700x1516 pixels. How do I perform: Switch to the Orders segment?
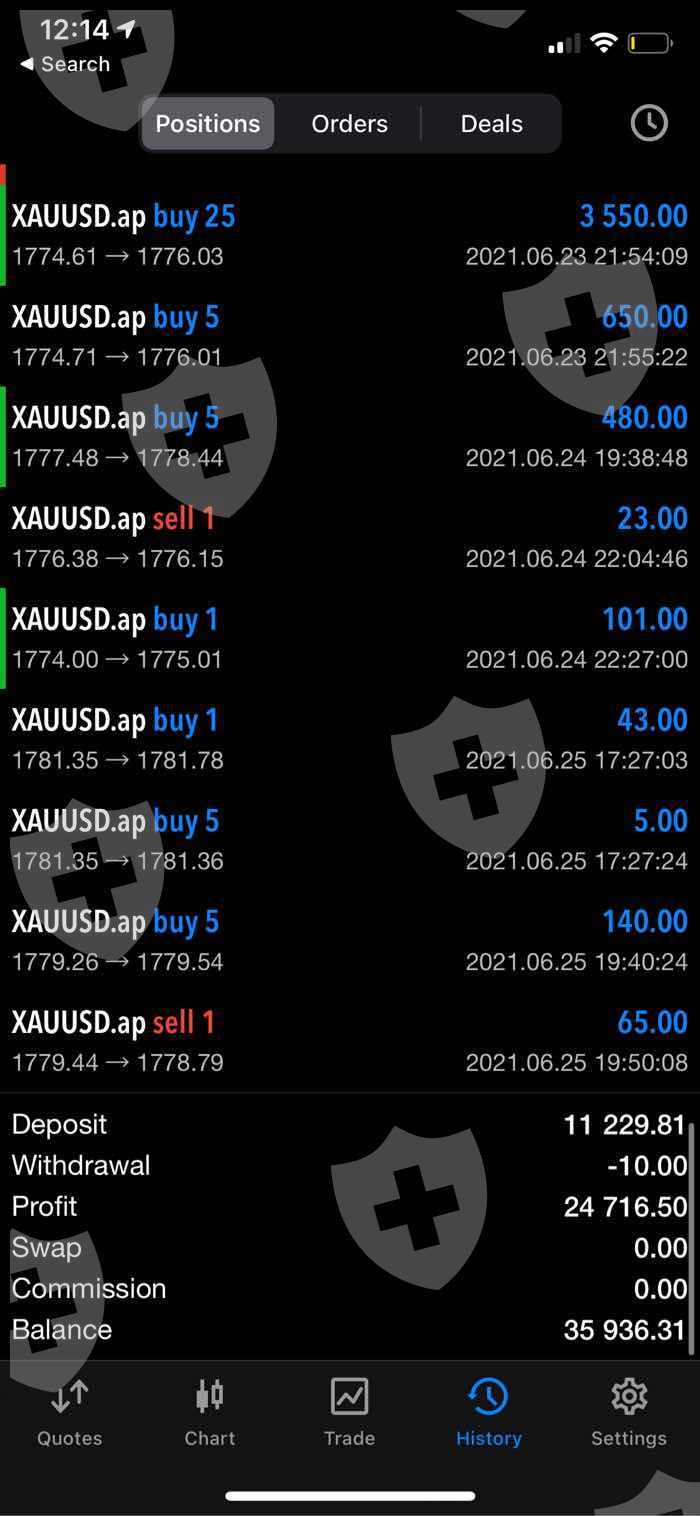point(349,124)
